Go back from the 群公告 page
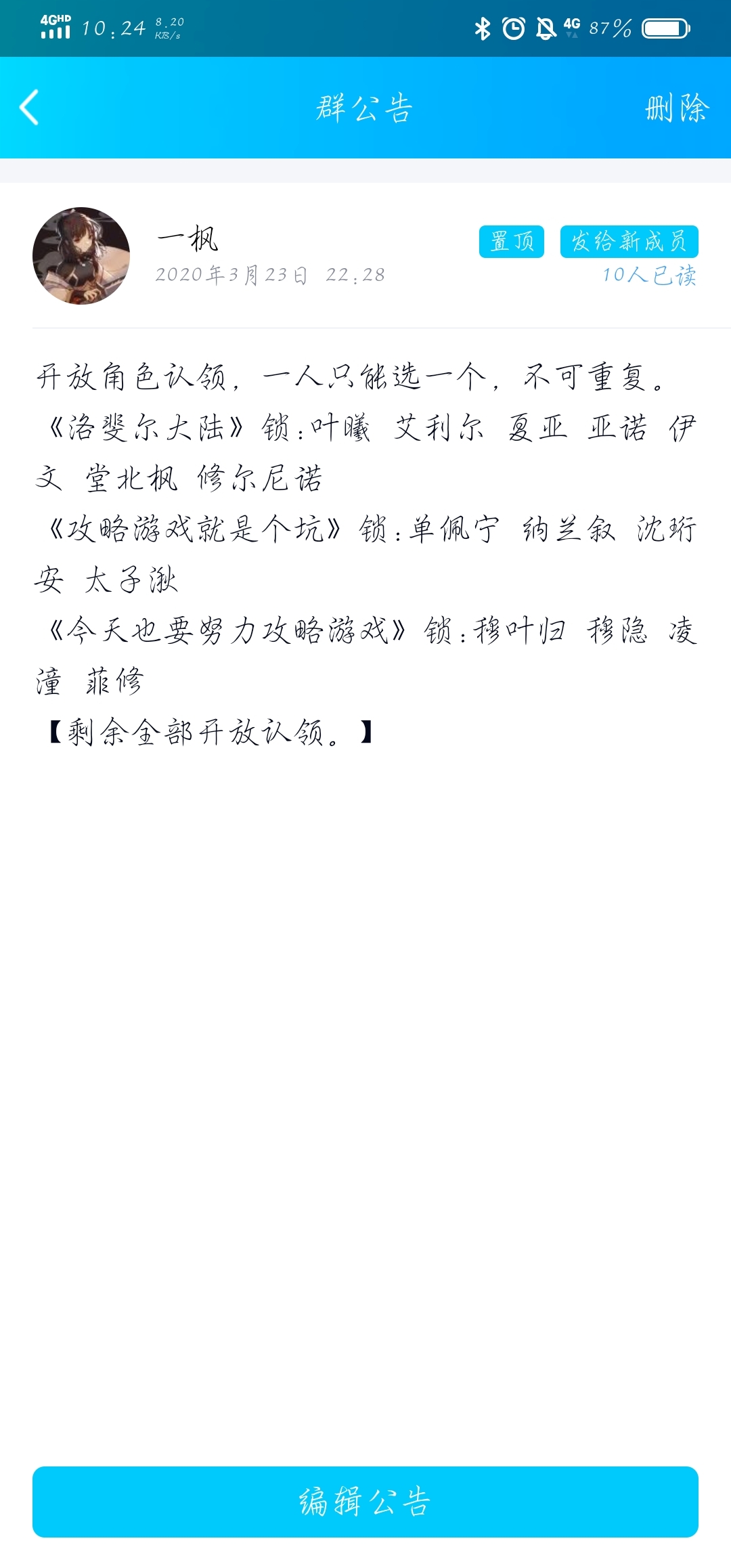 pos(30,108)
